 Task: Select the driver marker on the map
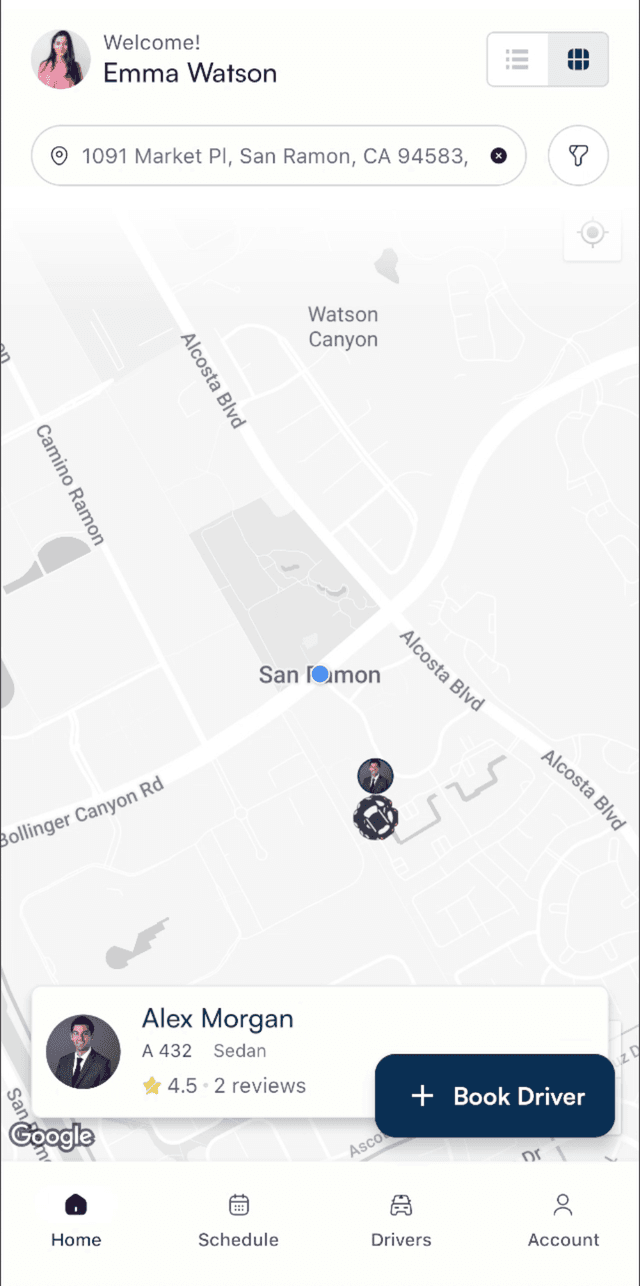point(376,776)
